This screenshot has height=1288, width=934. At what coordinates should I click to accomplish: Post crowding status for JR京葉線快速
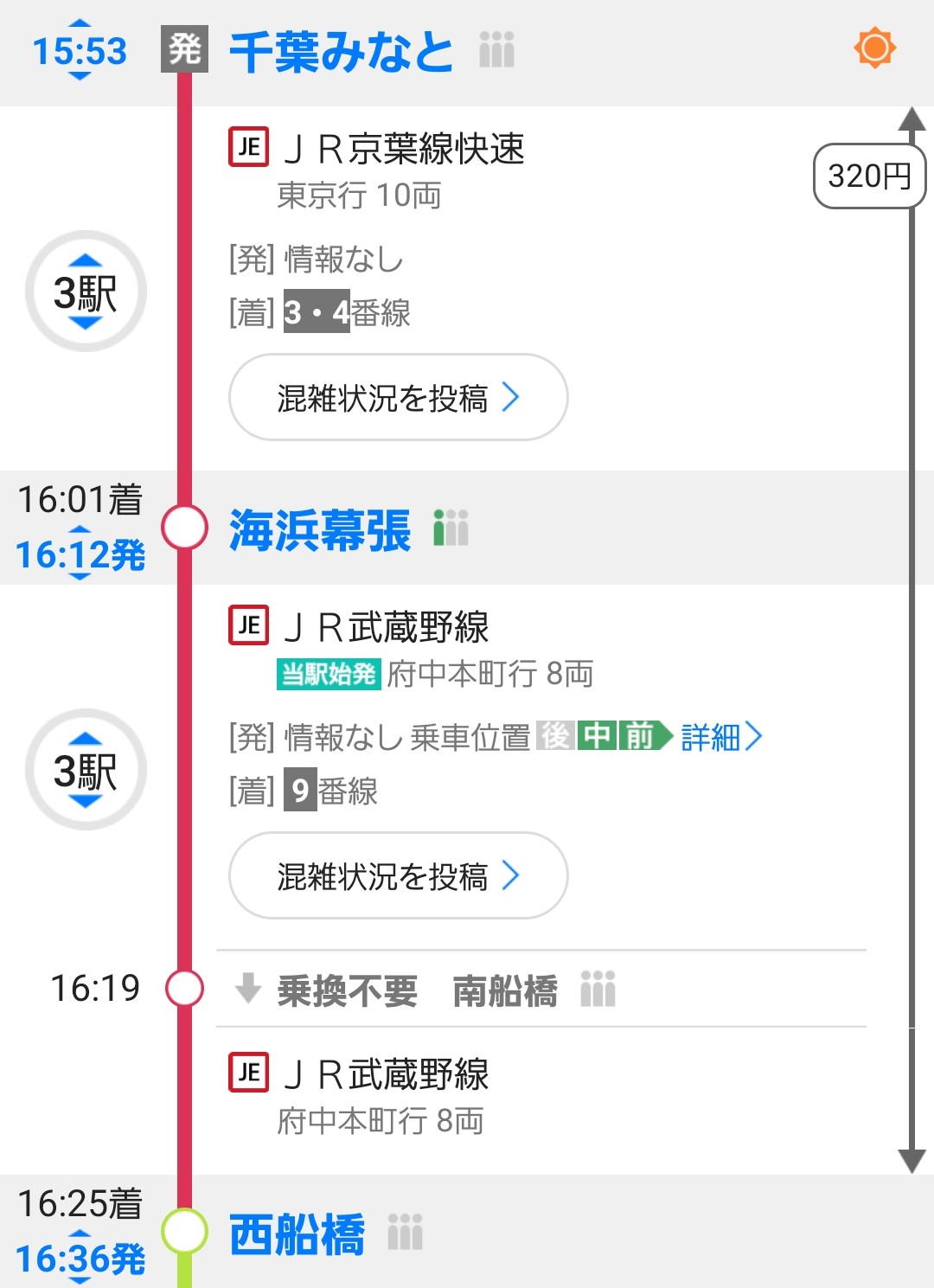pyautogui.click(x=398, y=398)
